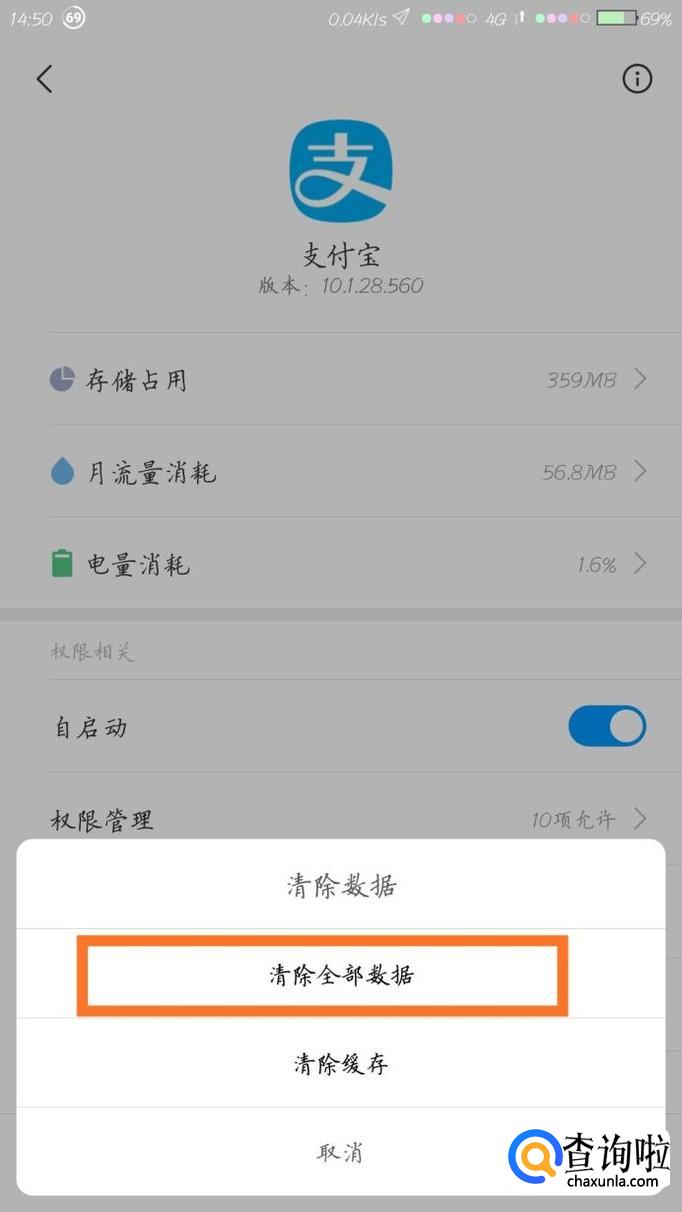Viewport: 682px width, 1212px height.
Task: Disable the 自启动 autostart switch
Action: [x=607, y=726]
